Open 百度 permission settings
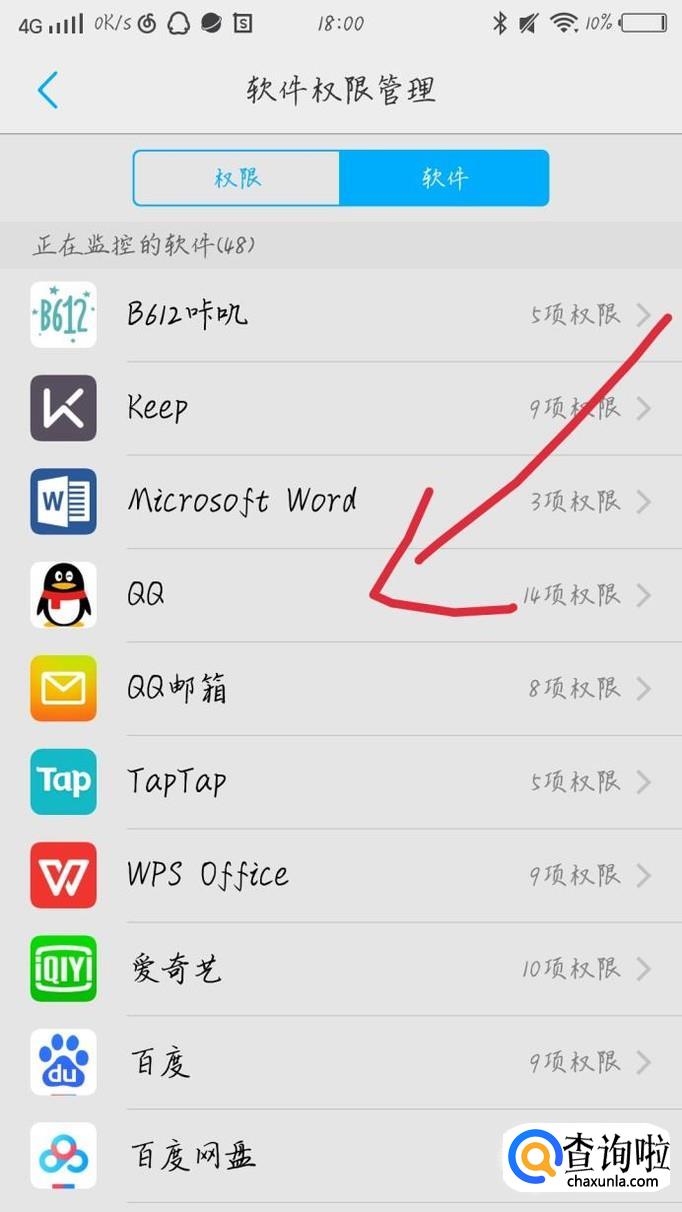Image resolution: width=682 pixels, height=1212 pixels. pos(340,1061)
